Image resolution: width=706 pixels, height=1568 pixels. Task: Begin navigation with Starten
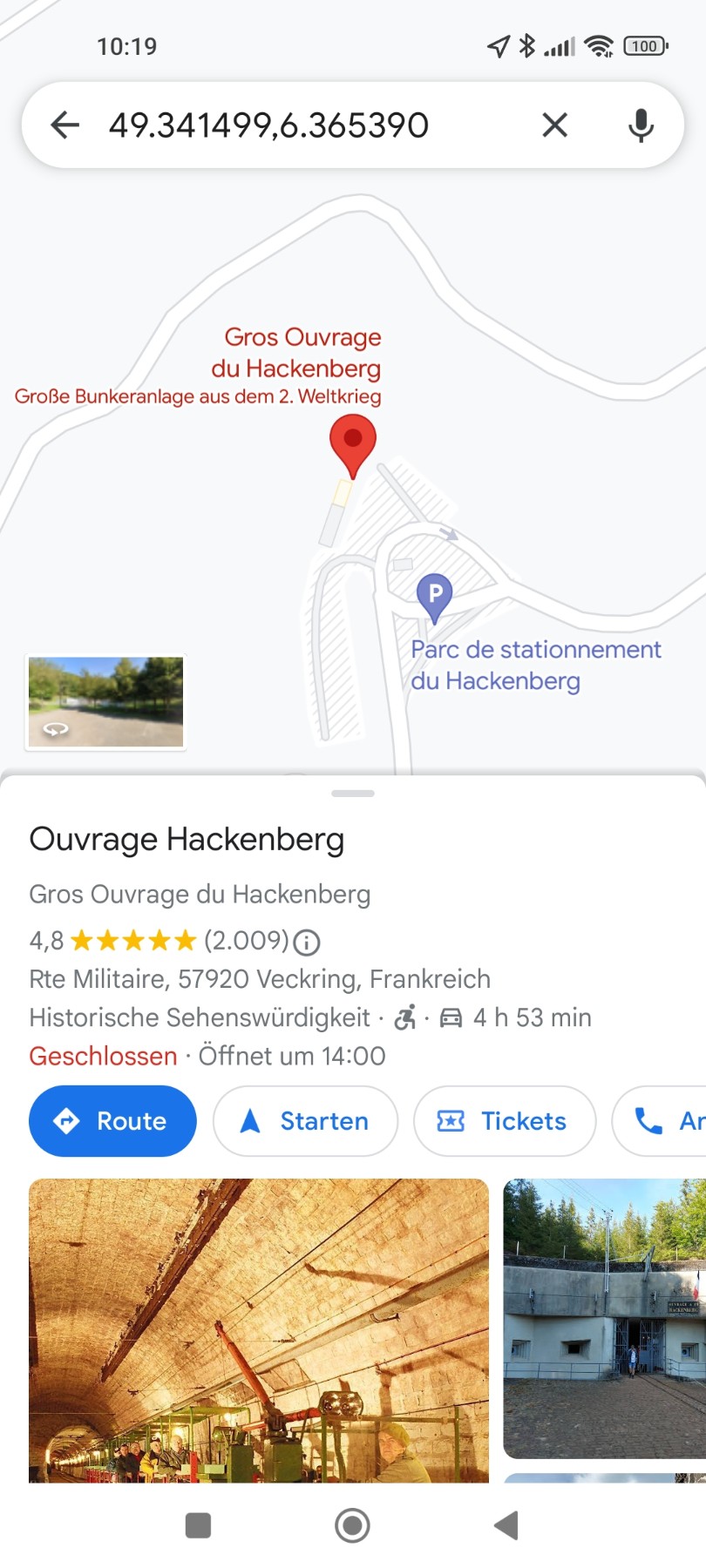(x=305, y=1121)
